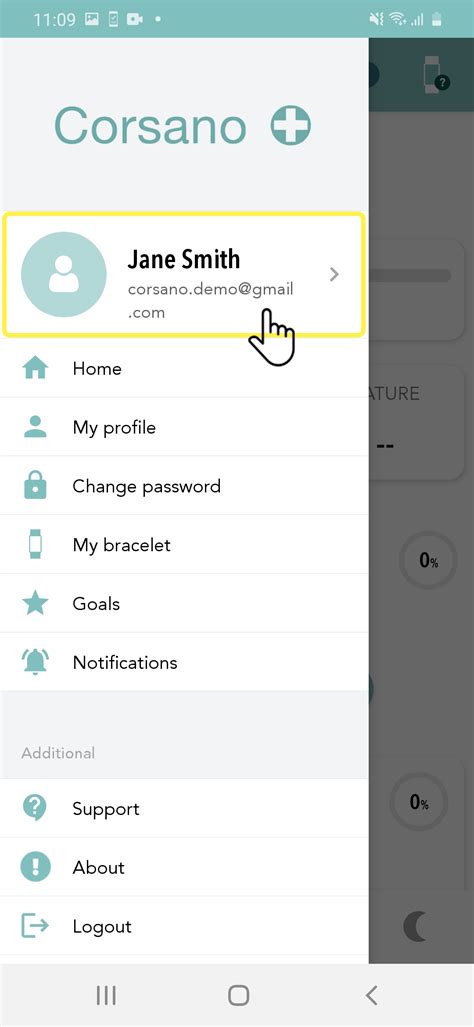The height and width of the screenshot is (1027, 474).
Task: Tap the system back button
Action: click(371, 996)
